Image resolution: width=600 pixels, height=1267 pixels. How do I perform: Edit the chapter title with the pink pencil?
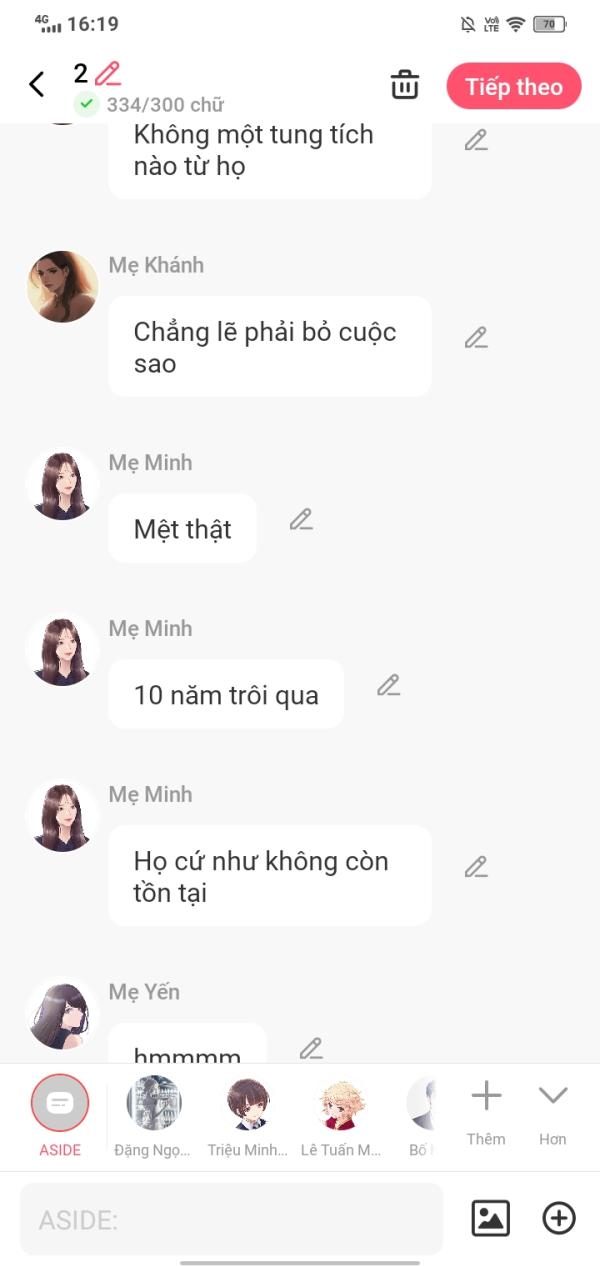pos(108,73)
